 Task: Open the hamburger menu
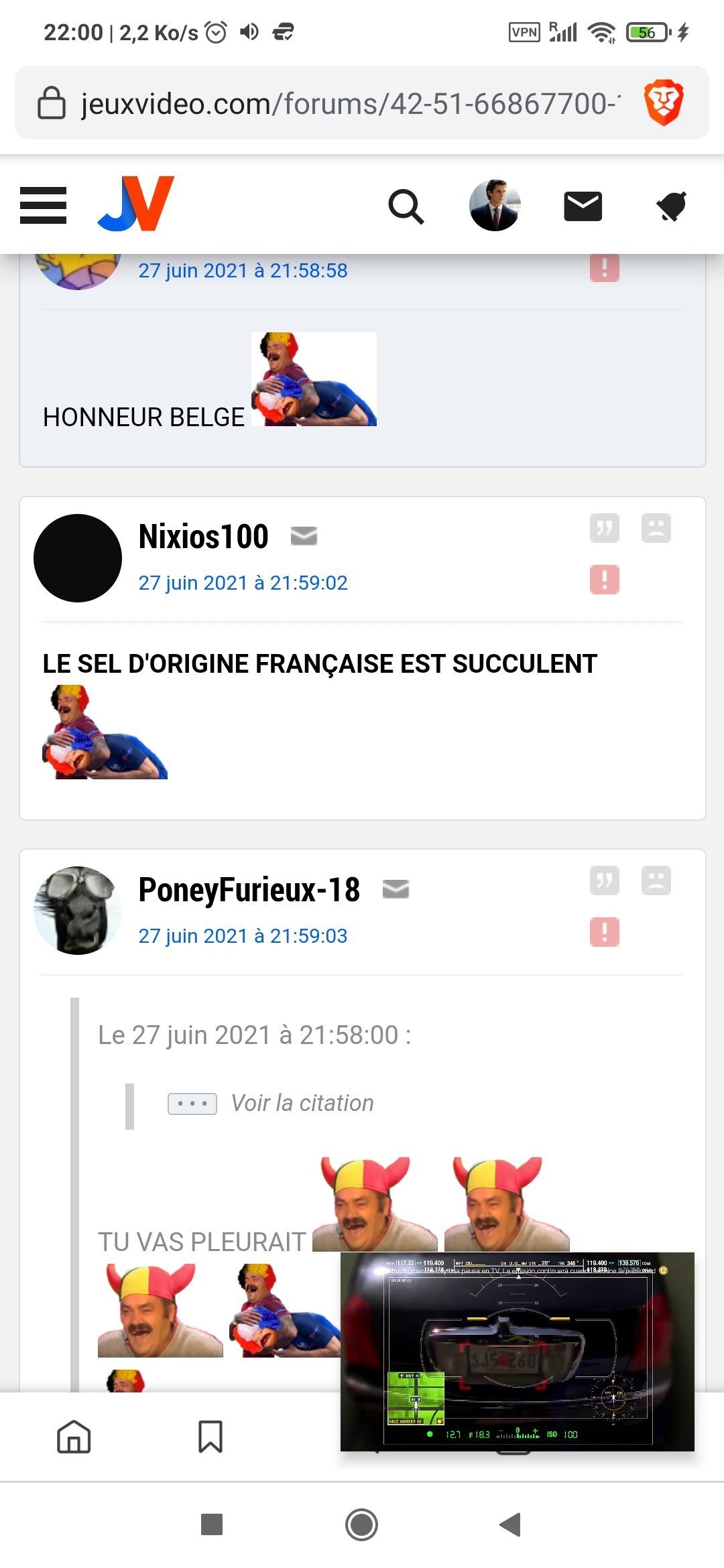click(x=44, y=205)
